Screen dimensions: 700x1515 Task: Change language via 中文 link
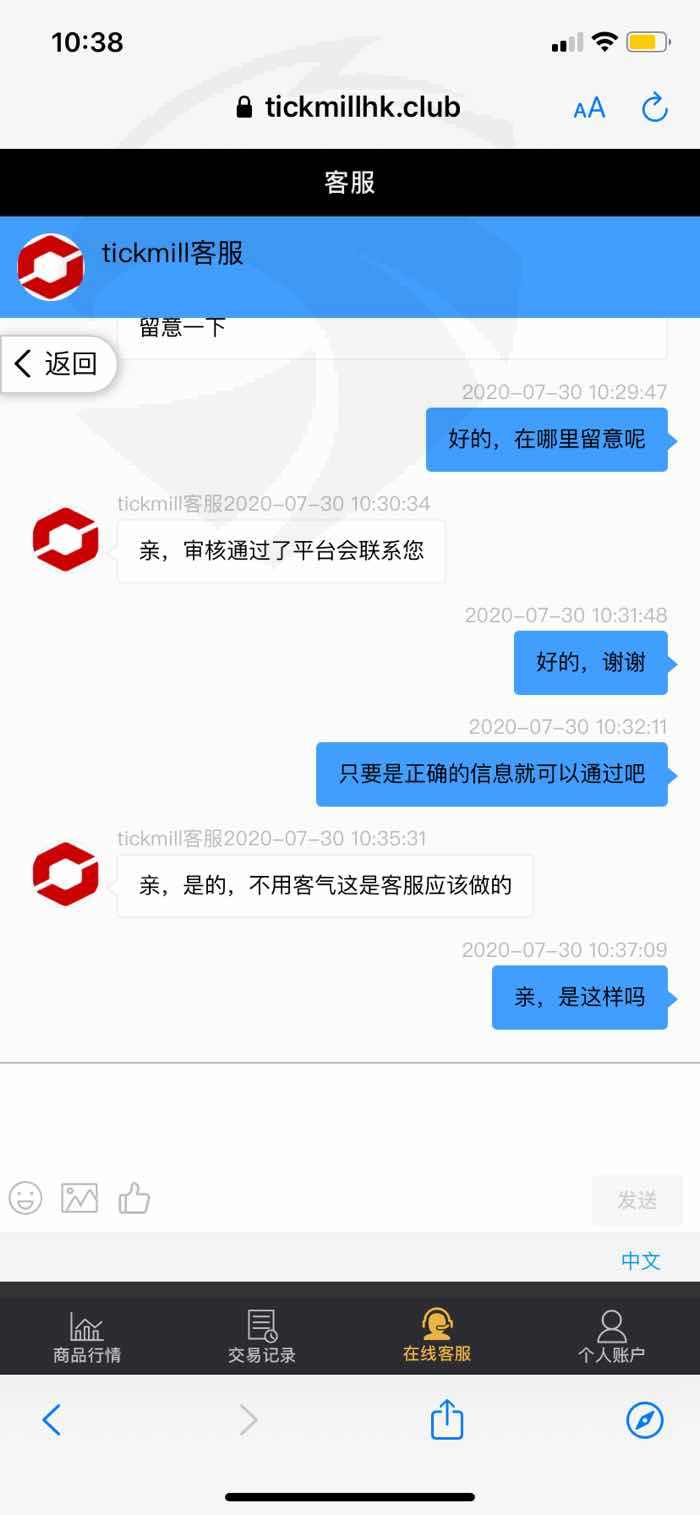pyautogui.click(x=641, y=1260)
